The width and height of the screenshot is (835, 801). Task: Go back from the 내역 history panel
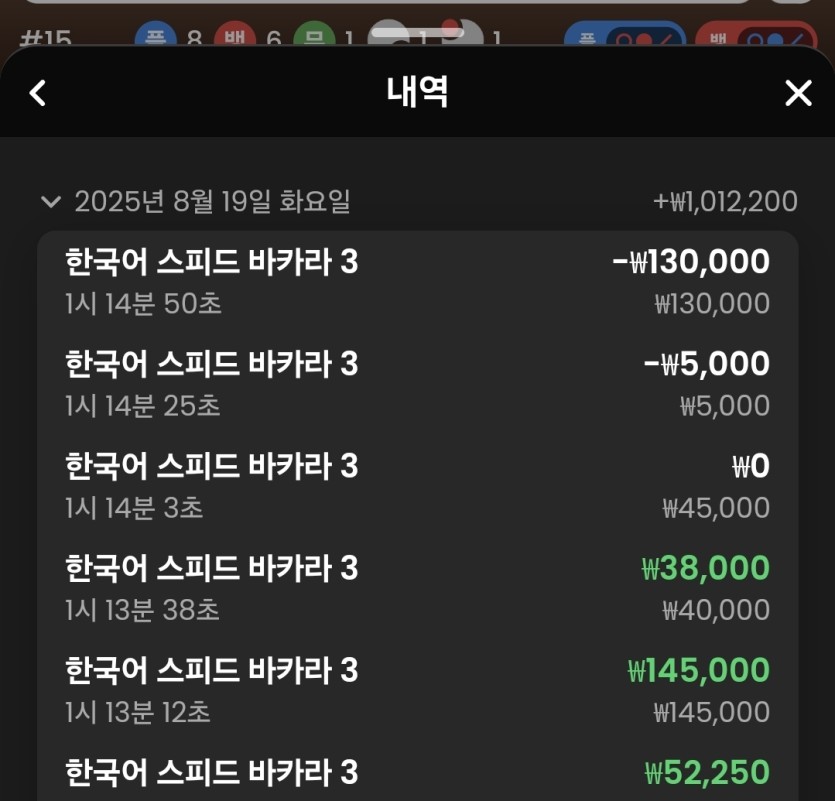[x=38, y=93]
